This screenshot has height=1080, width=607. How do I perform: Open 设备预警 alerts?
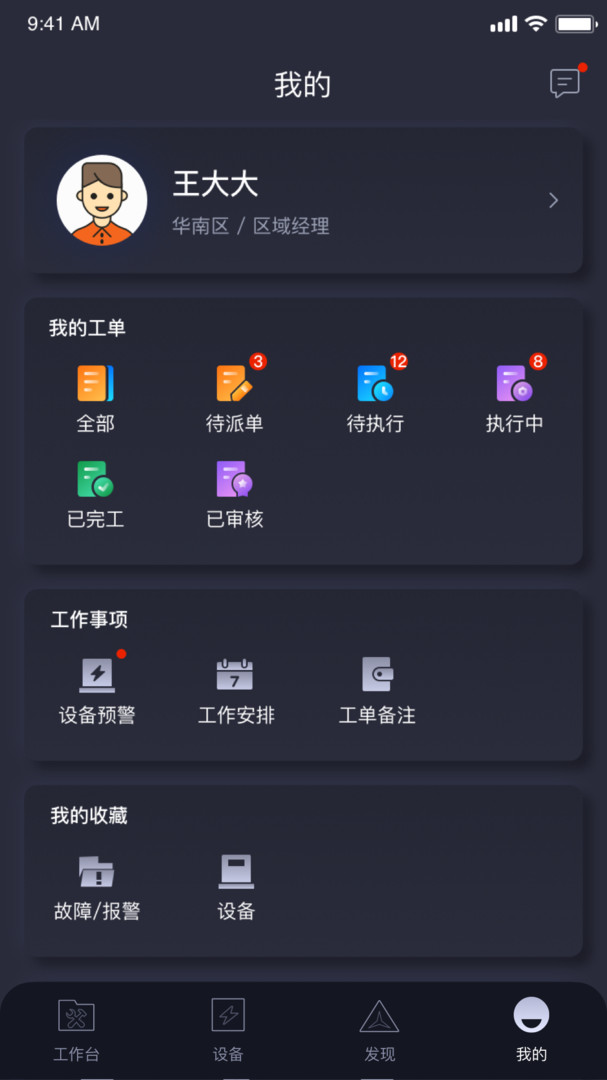tap(97, 691)
